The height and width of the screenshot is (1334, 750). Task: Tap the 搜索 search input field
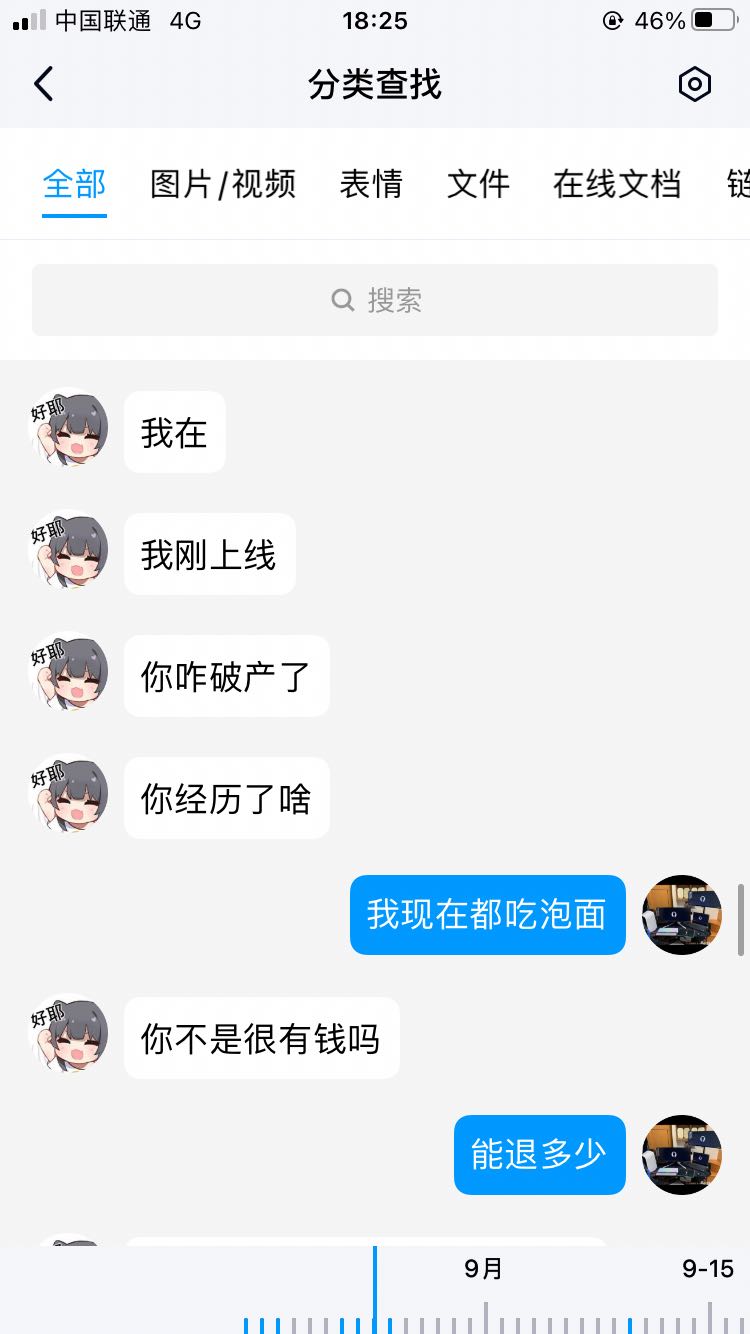click(374, 299)
